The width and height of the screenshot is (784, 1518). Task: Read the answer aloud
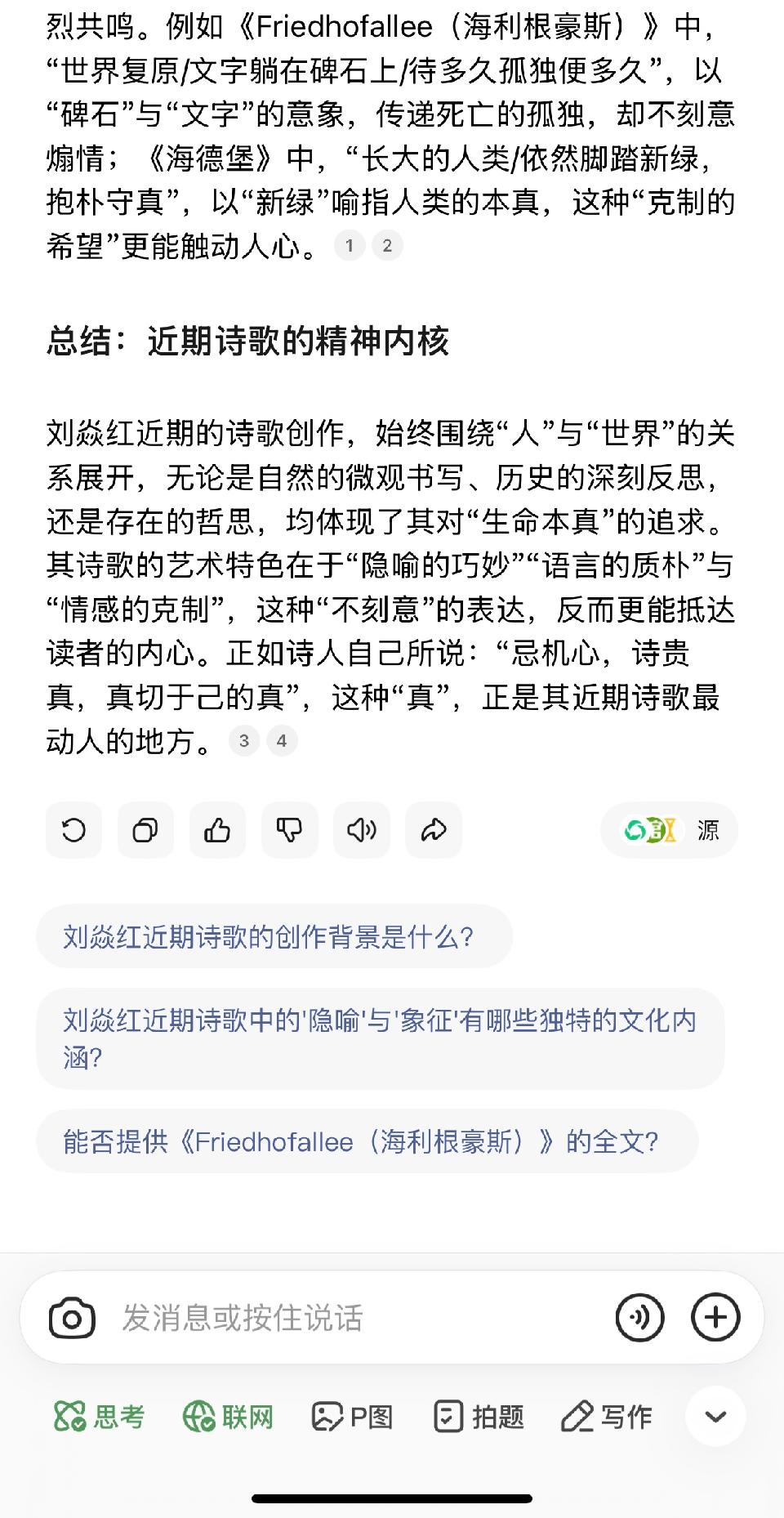pyautogui.click(x=361, y=831)
